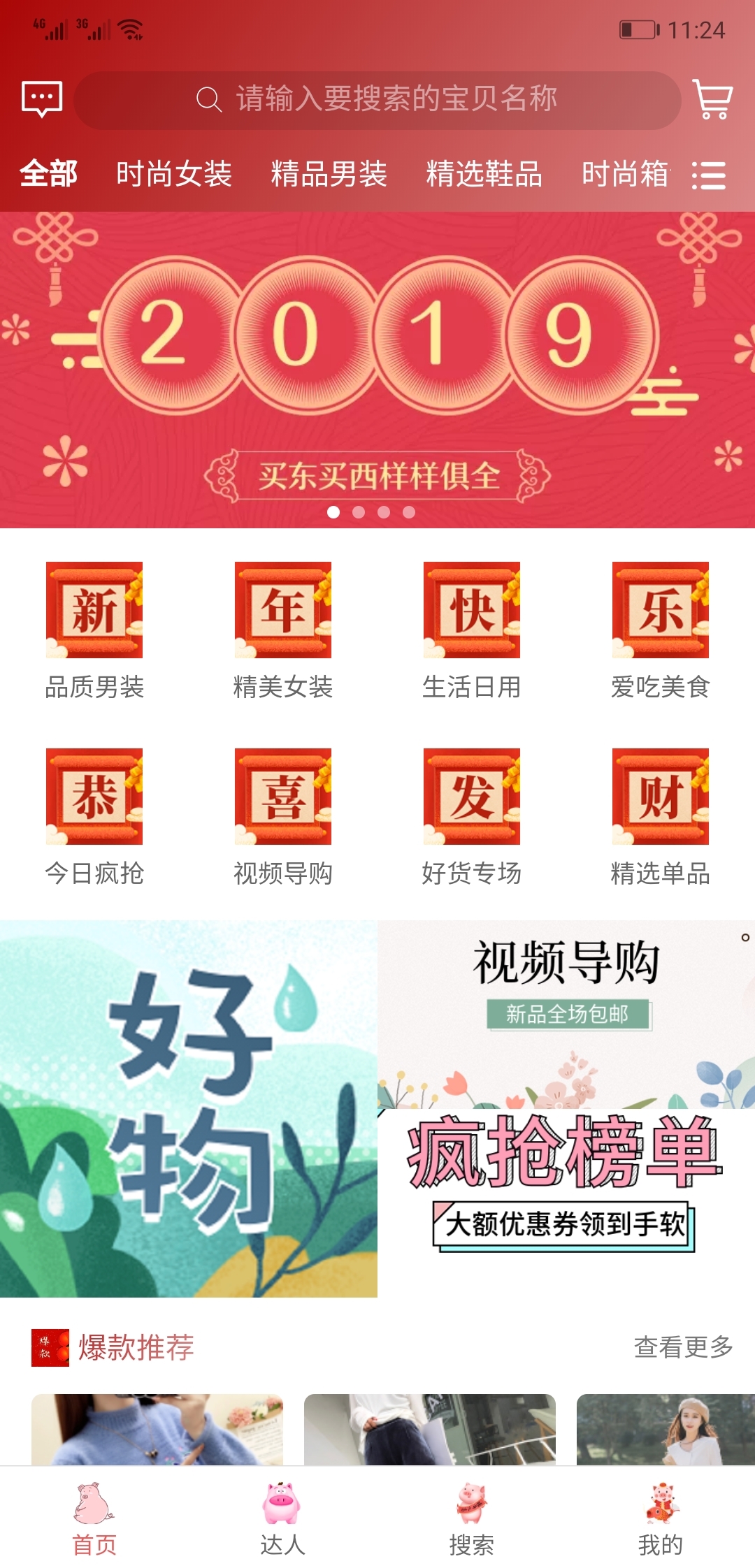Select the 精选鞋品 tab
Screen dimensions: 755x1568
click(484, 174)
